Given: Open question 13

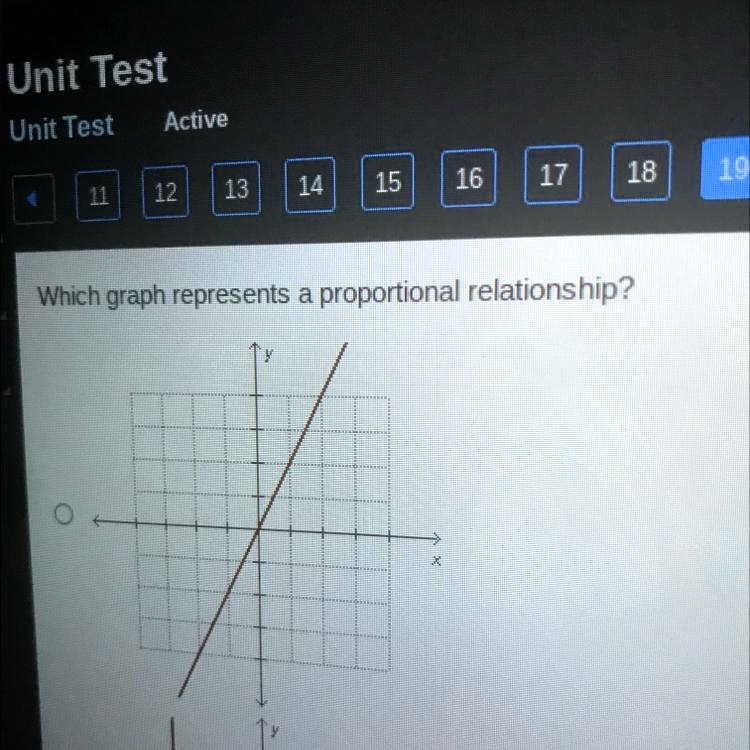Looking at the screenshot, I should click(236, 189).
